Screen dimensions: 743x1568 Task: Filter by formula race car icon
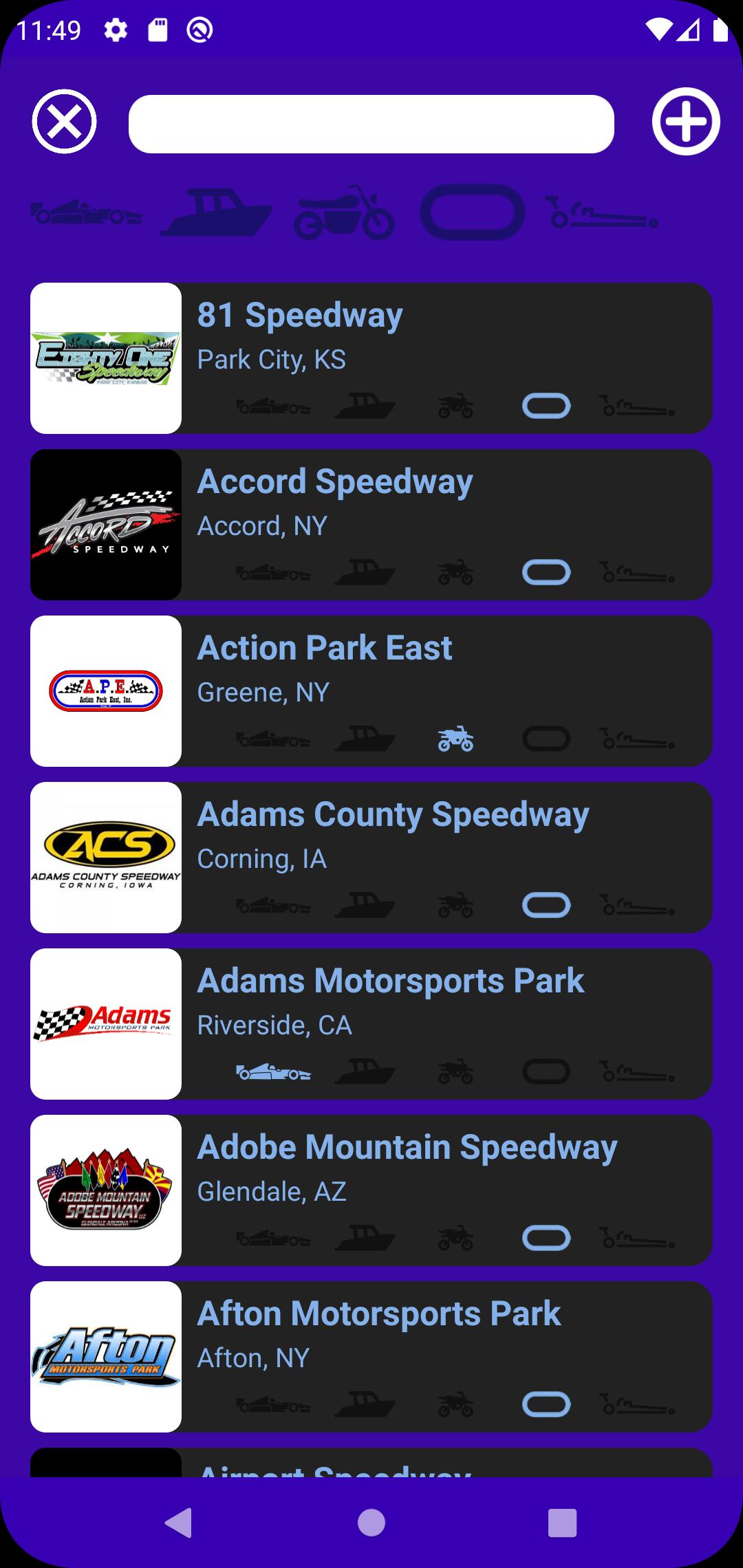click(x=87, y=213)
